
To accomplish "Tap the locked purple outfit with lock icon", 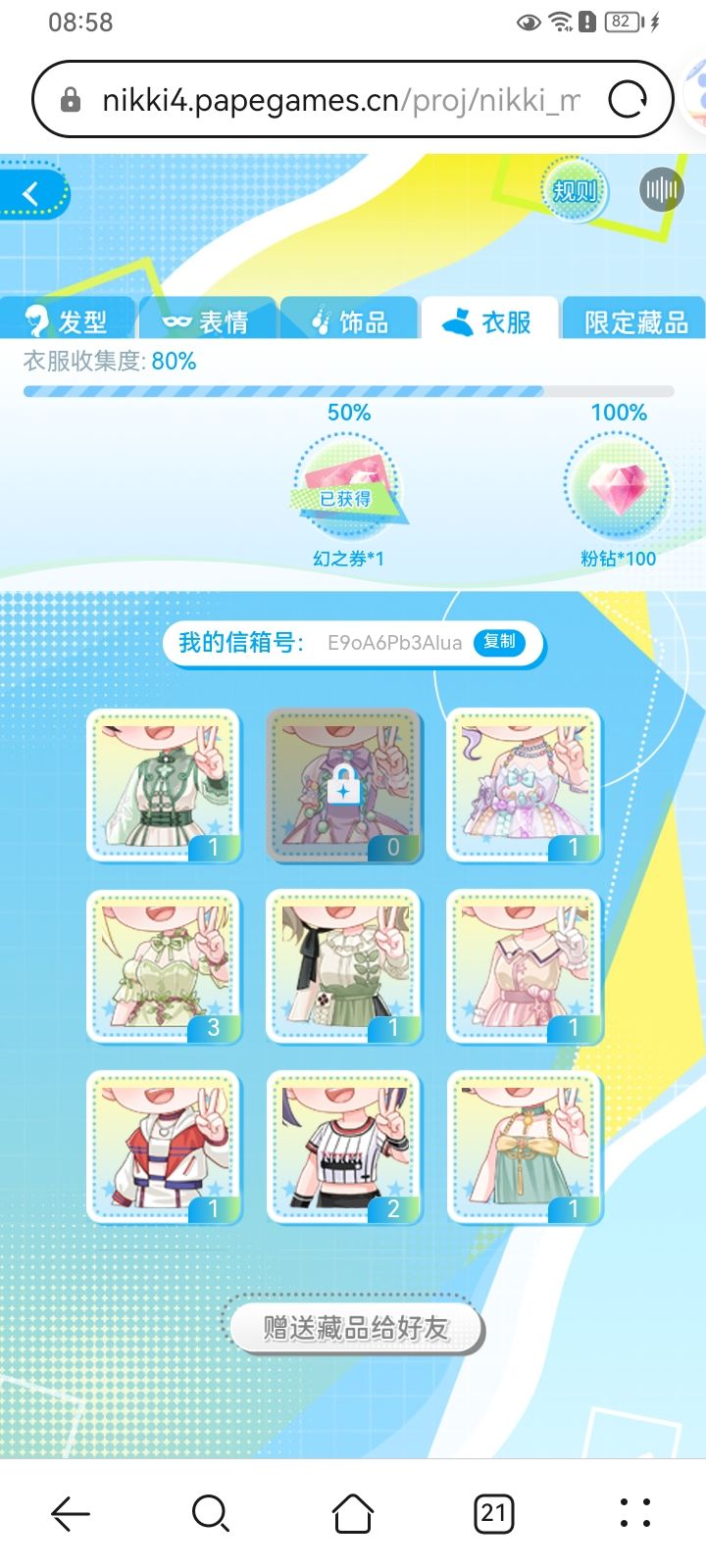I will point(344,784).
